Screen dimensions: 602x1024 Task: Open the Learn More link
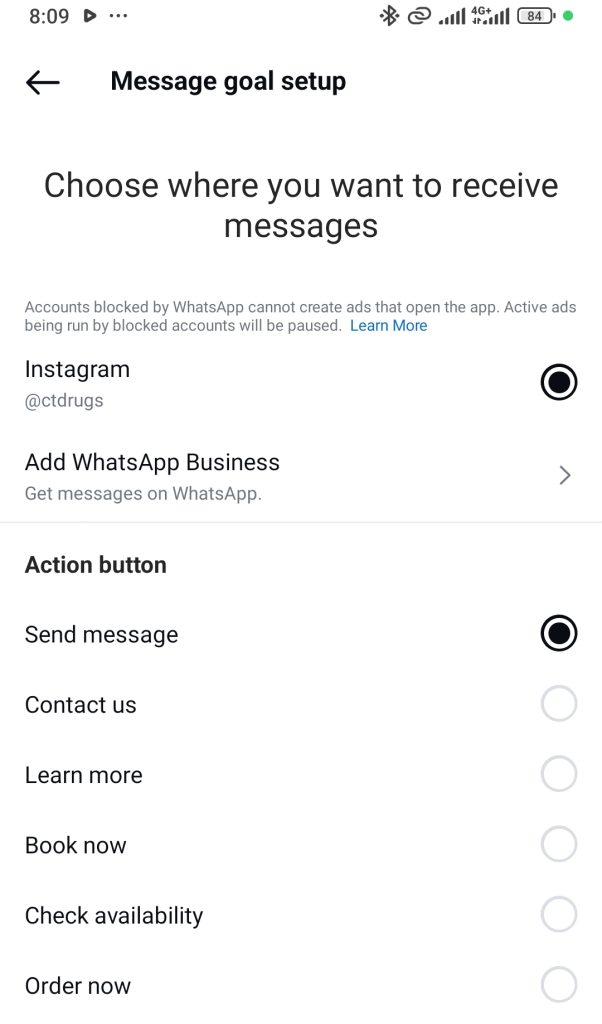(388, 325)
